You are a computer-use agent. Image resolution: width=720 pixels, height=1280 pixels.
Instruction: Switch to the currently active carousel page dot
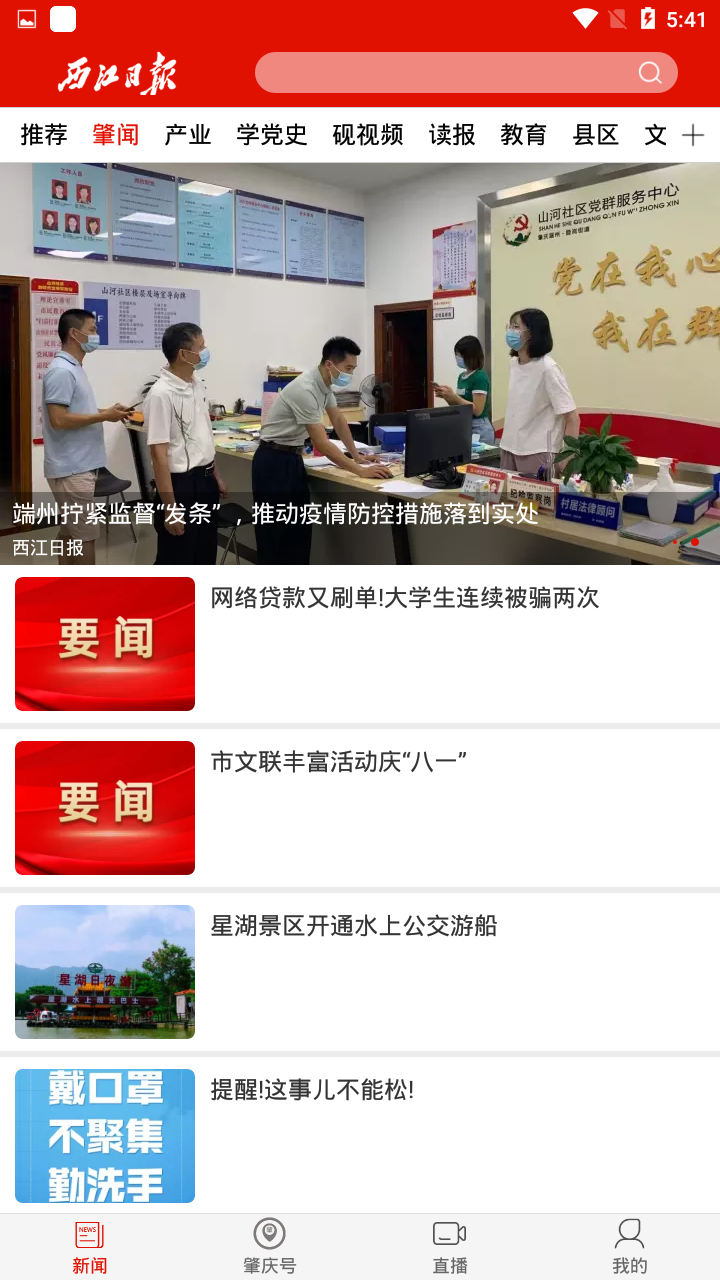(695, 543)
